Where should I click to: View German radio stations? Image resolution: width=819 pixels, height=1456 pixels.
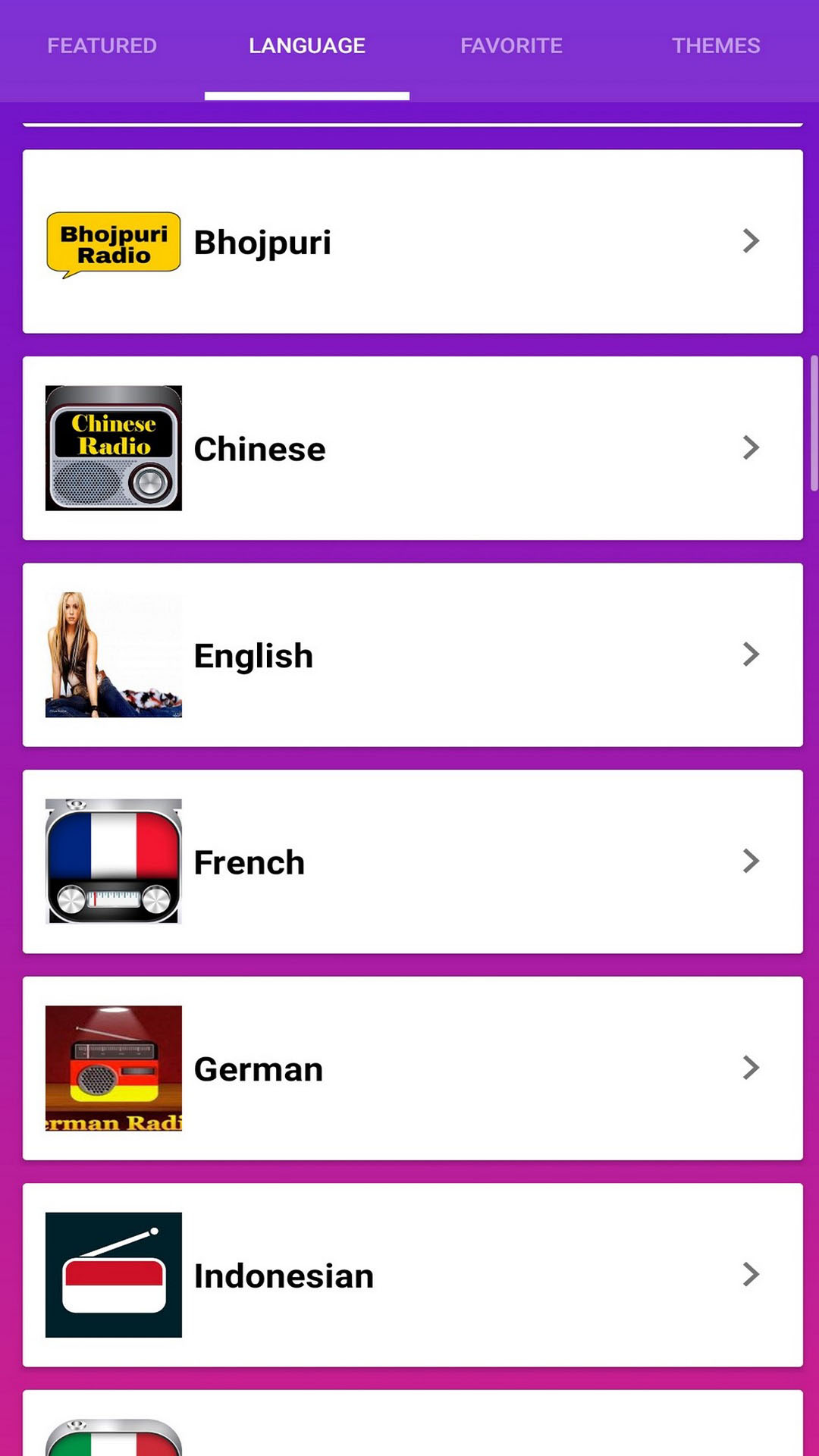click(x=413, y=1068)
